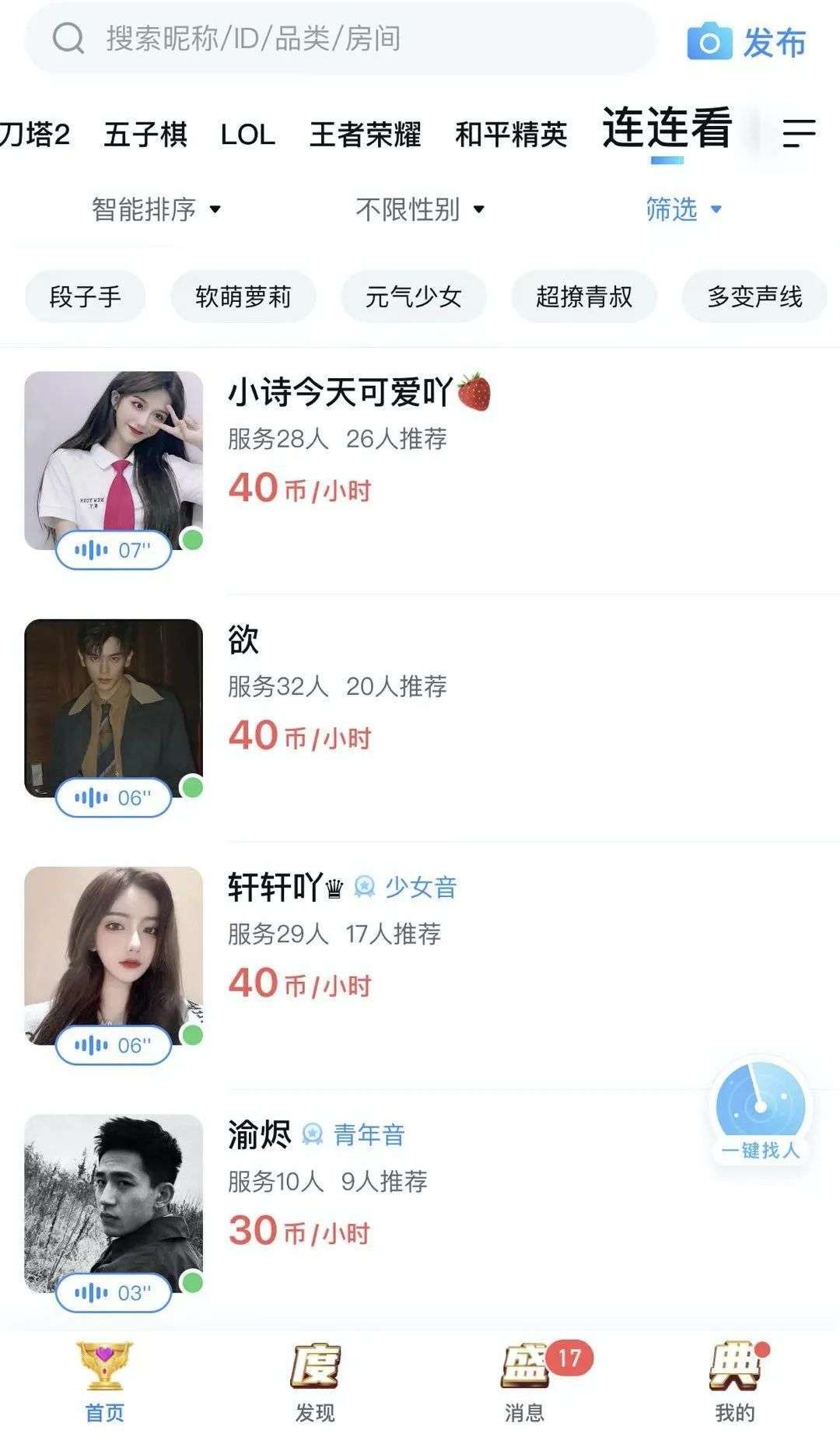Filter by the 软萌萝莉 chip
Screen dimensions: 840x1437
(x=243, y=296)
